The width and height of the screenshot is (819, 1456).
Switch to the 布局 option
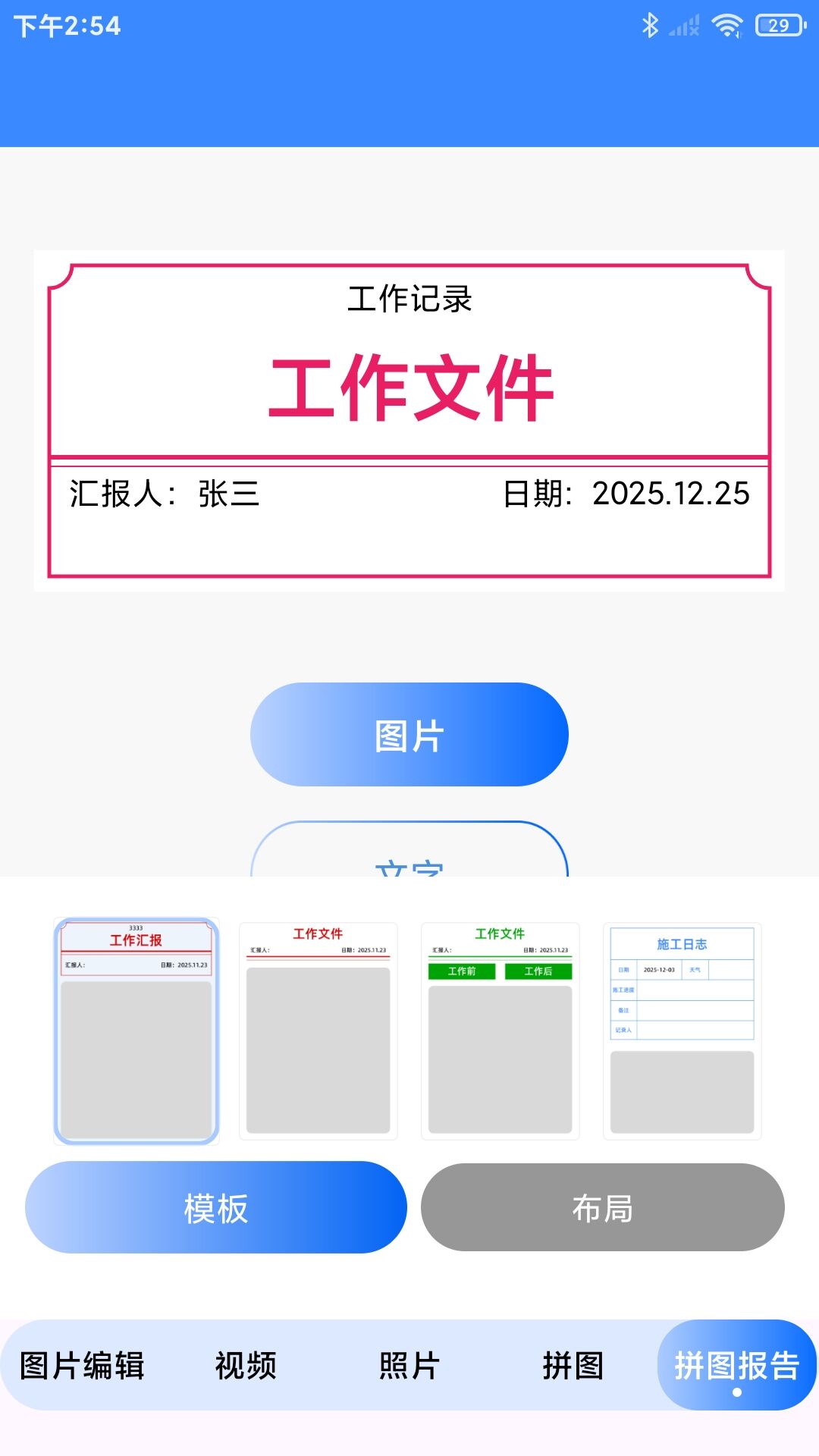click(602, 1207)
